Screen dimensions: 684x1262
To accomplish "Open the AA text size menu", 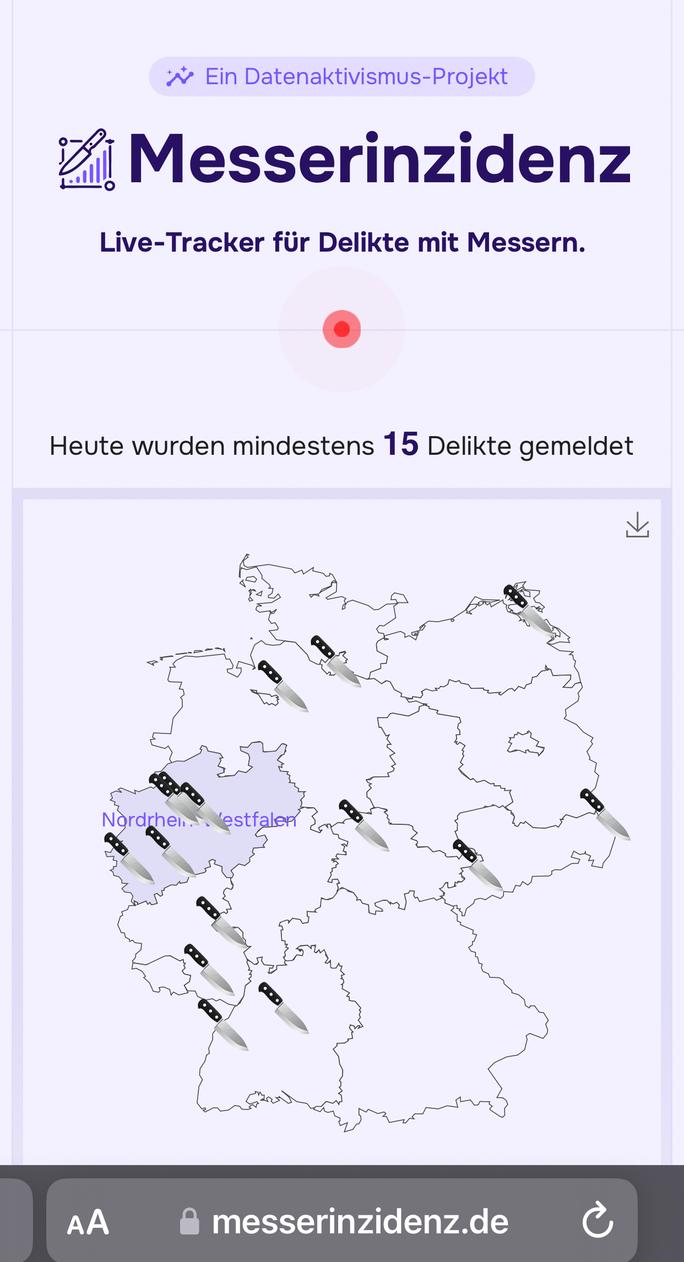I will (x=88, y=1221).
